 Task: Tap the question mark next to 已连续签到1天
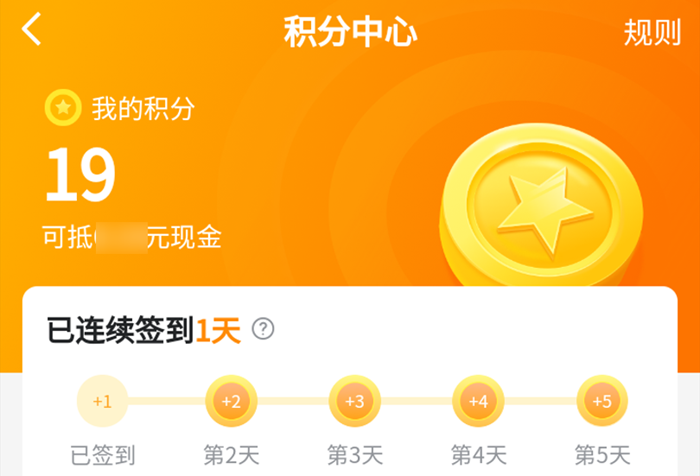point(263,329)
